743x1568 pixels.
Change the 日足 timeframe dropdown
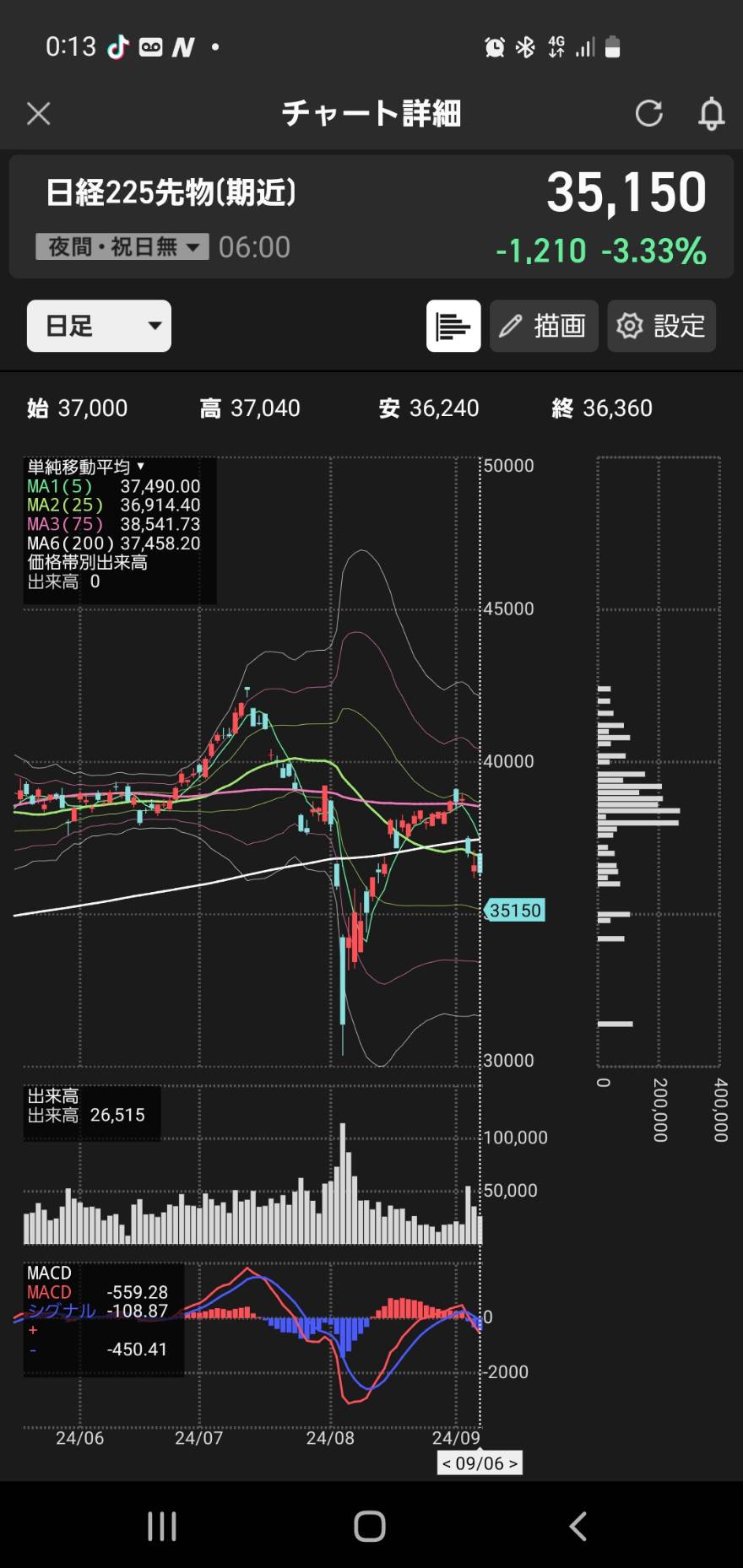pos(99,326)
